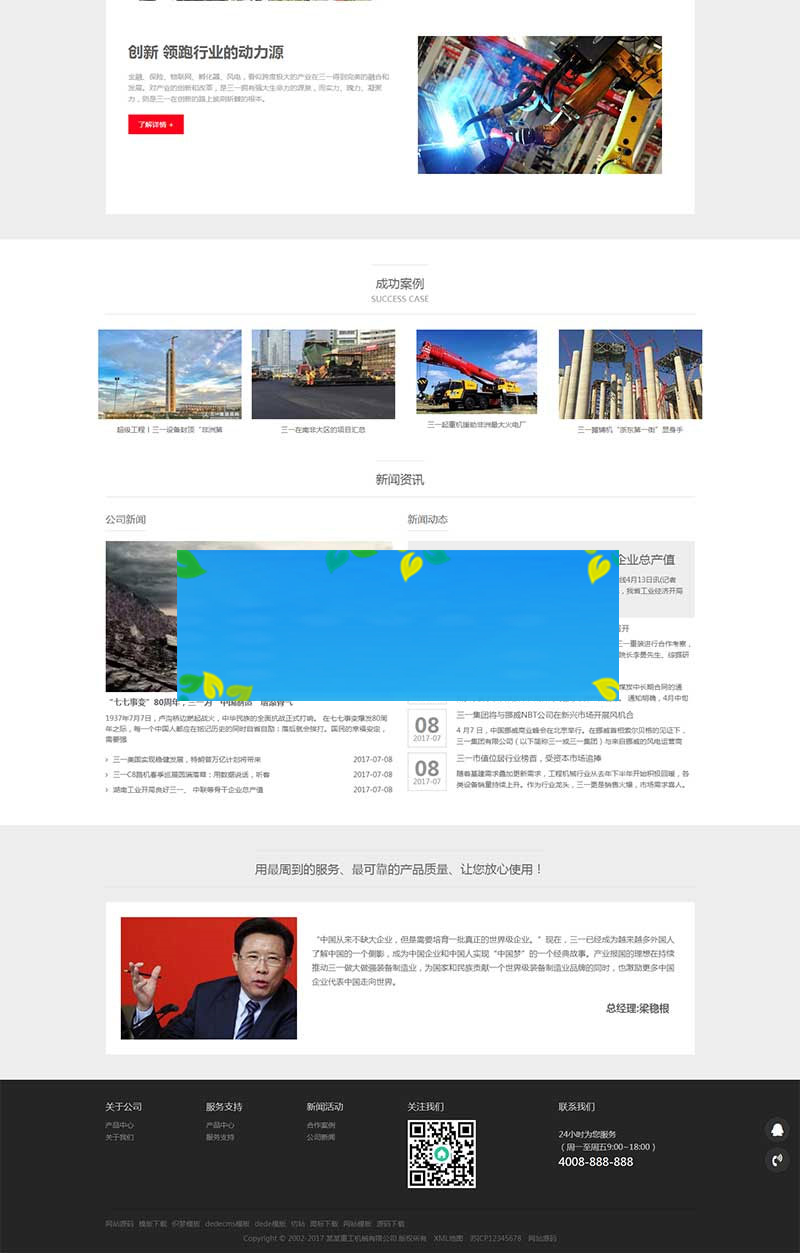This screenshot has height=1253, width=800.
Task: Open the 三一集团与挪威NBT公司 article
Action: coord(545,715)
